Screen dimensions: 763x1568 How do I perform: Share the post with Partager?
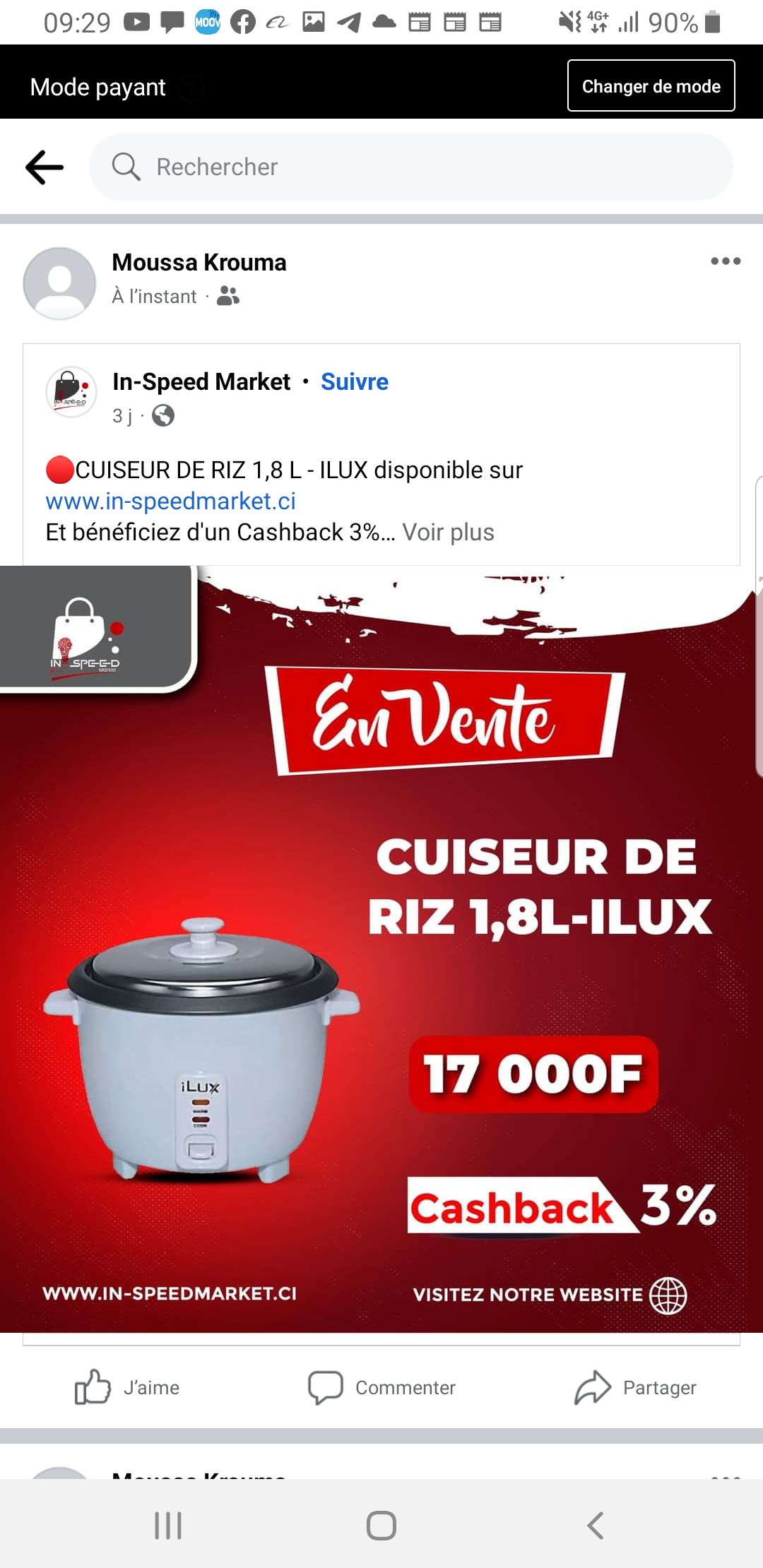[x=635, y=1387]
